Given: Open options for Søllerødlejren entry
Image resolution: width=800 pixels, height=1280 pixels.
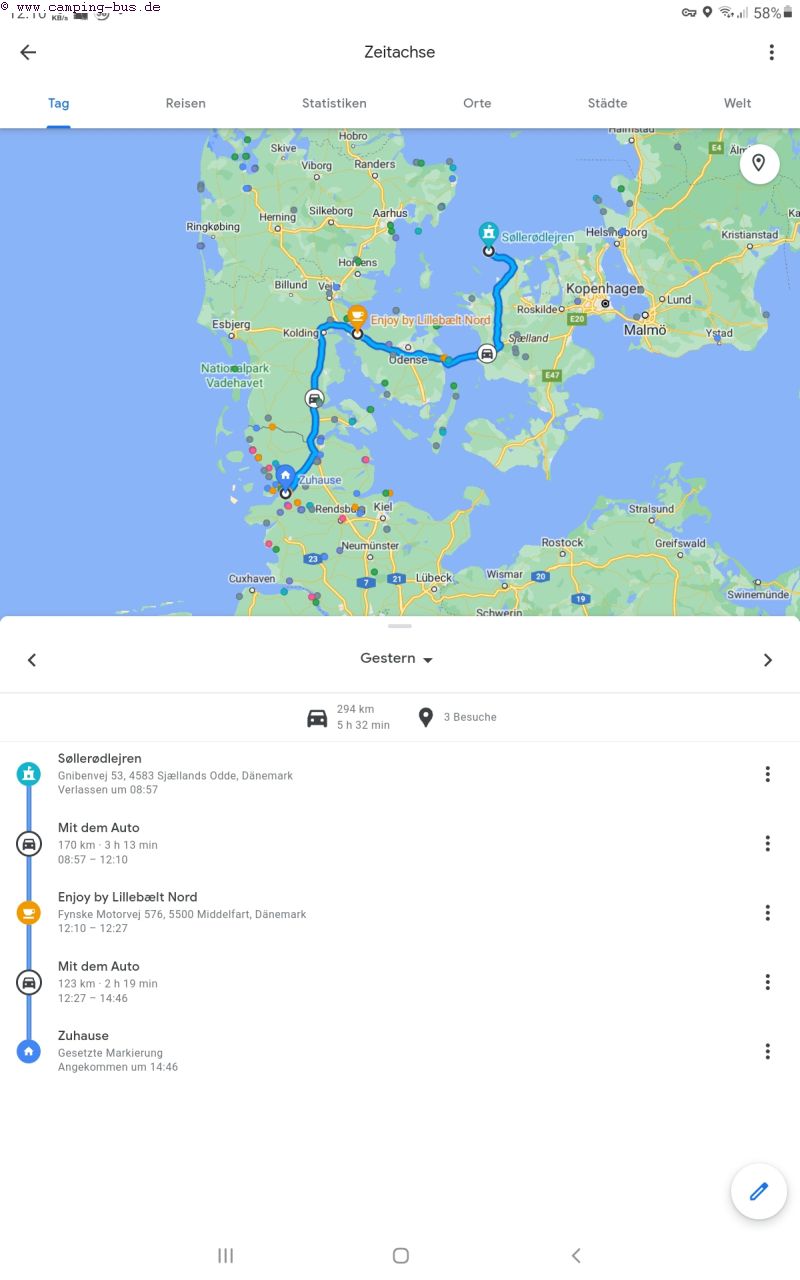Looking at the screenshot, I should coord(767,774).
